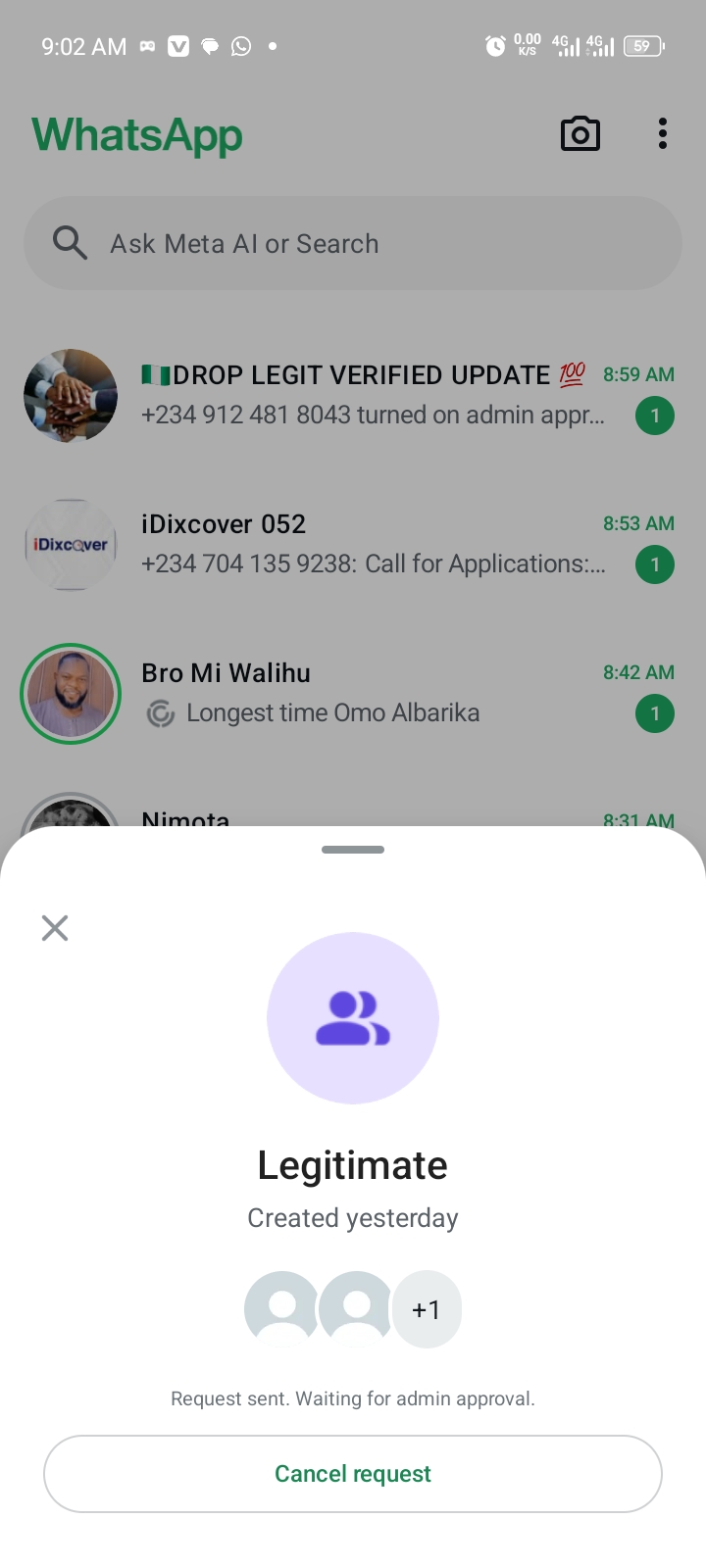Open the DROP LEGIT VERIFIED UPDATE chat
Screen dimensions: 706x1568
pyautogui.click(x=373, y=395)
